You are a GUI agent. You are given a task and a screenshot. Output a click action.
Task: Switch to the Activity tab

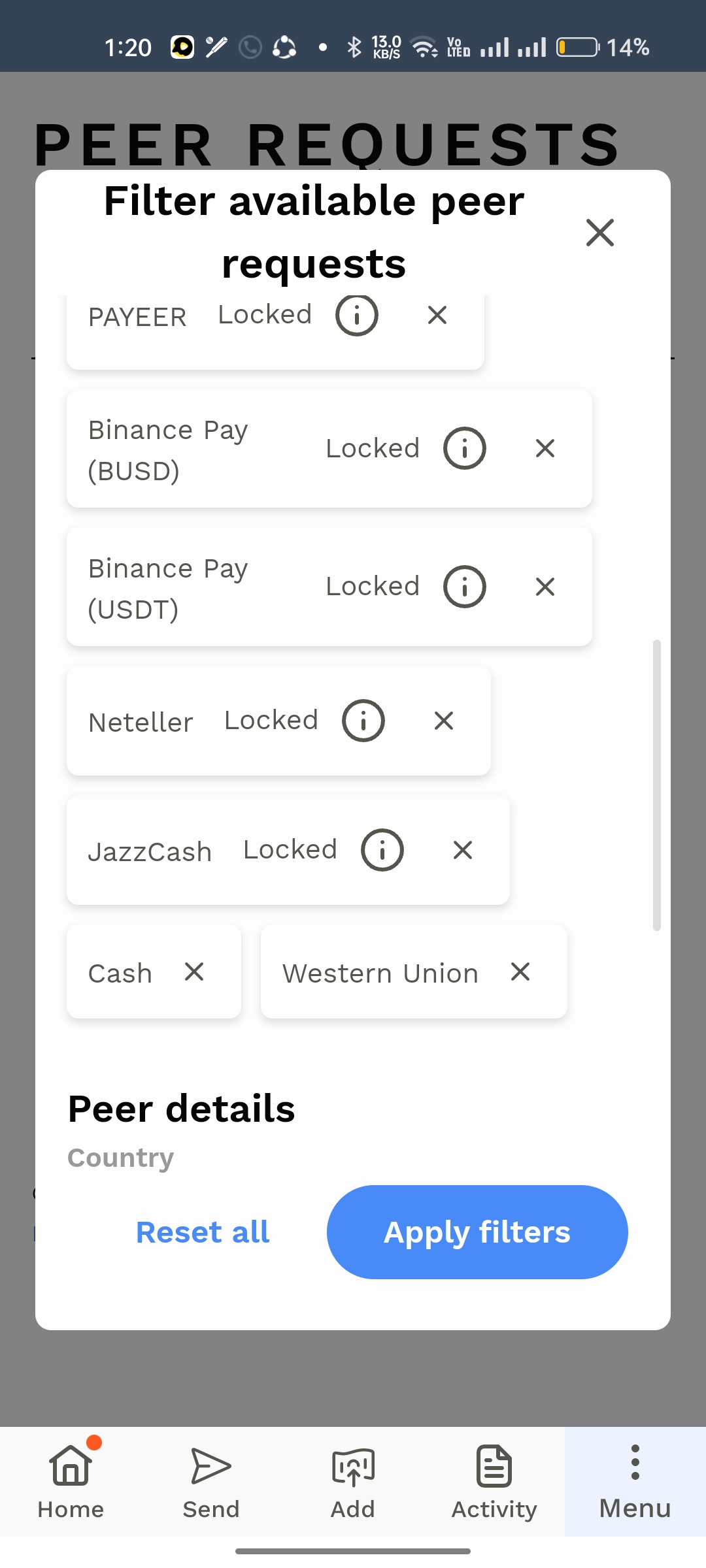click(494, 1482)
